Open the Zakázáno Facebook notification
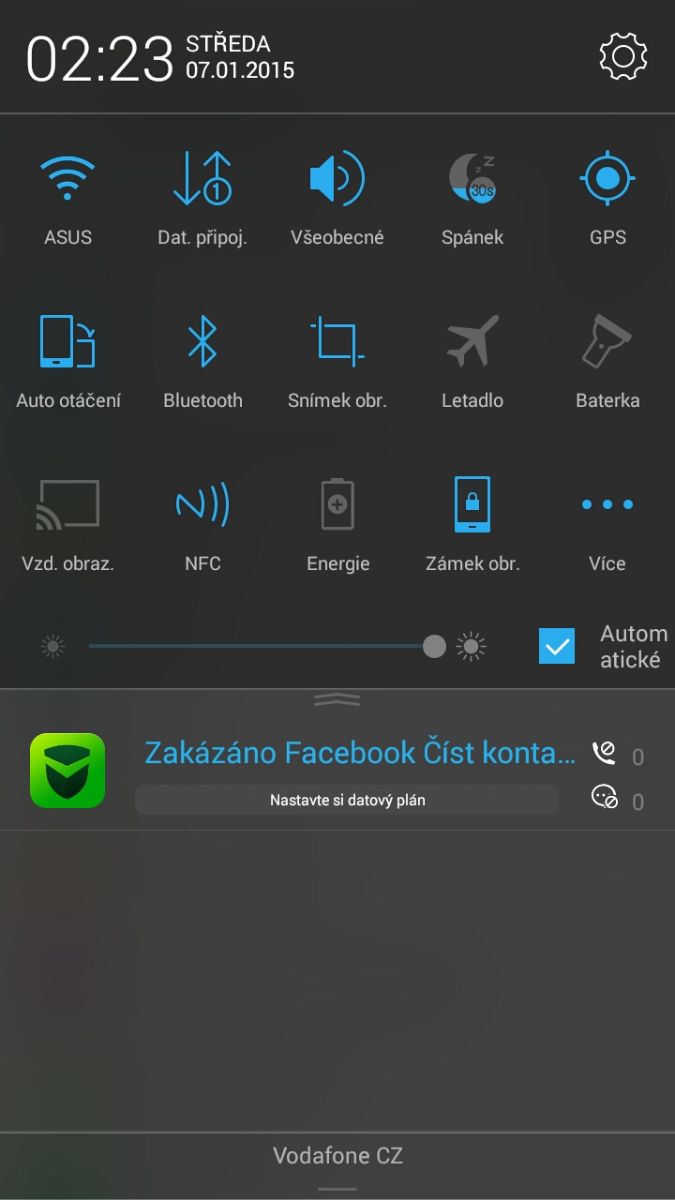Image resolution: width=675 pixels, height=1200 pixels. pos(360,753)
